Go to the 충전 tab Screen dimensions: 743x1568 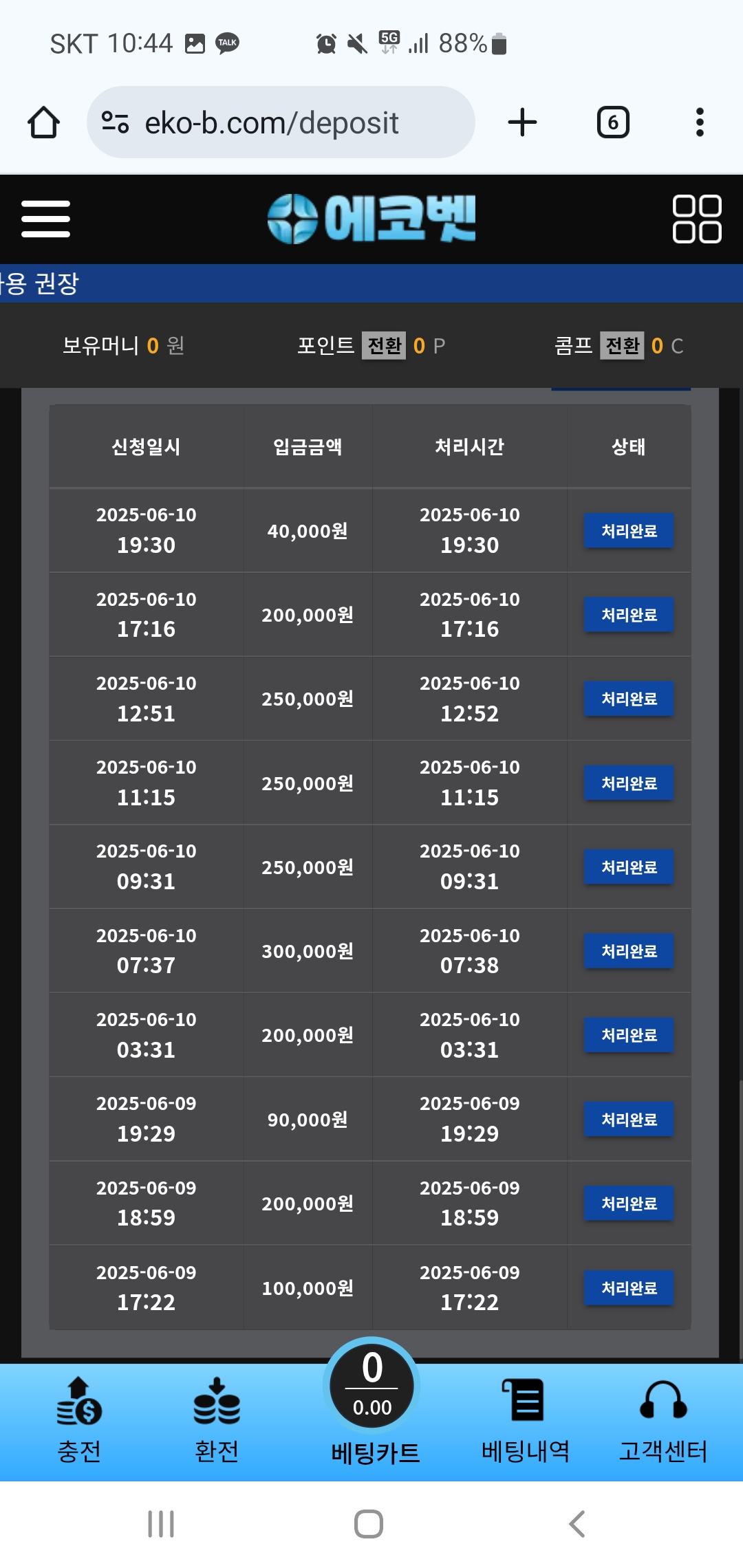coord(79,1421)
